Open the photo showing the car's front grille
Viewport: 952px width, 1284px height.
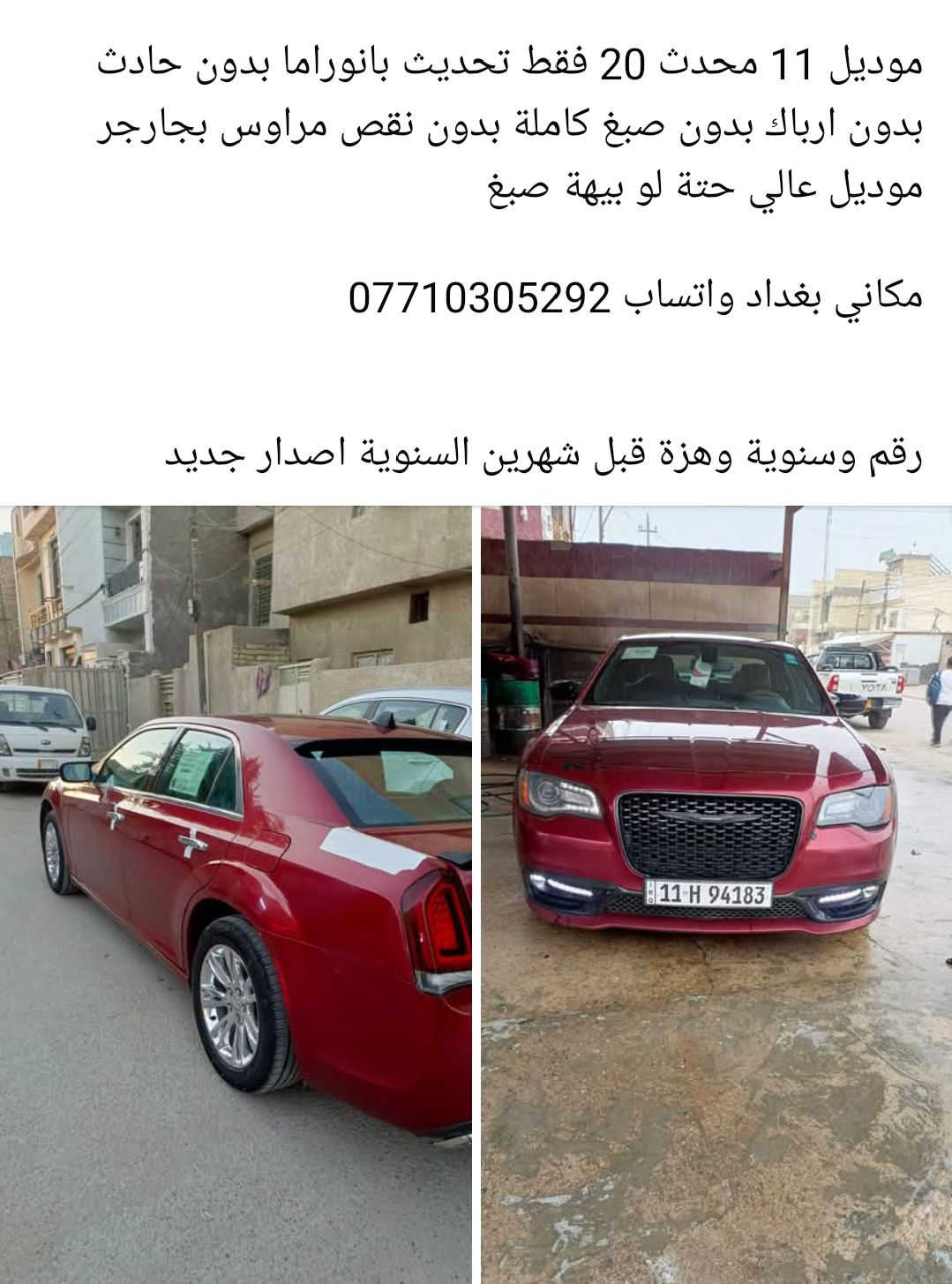click(x=716, y=893)
